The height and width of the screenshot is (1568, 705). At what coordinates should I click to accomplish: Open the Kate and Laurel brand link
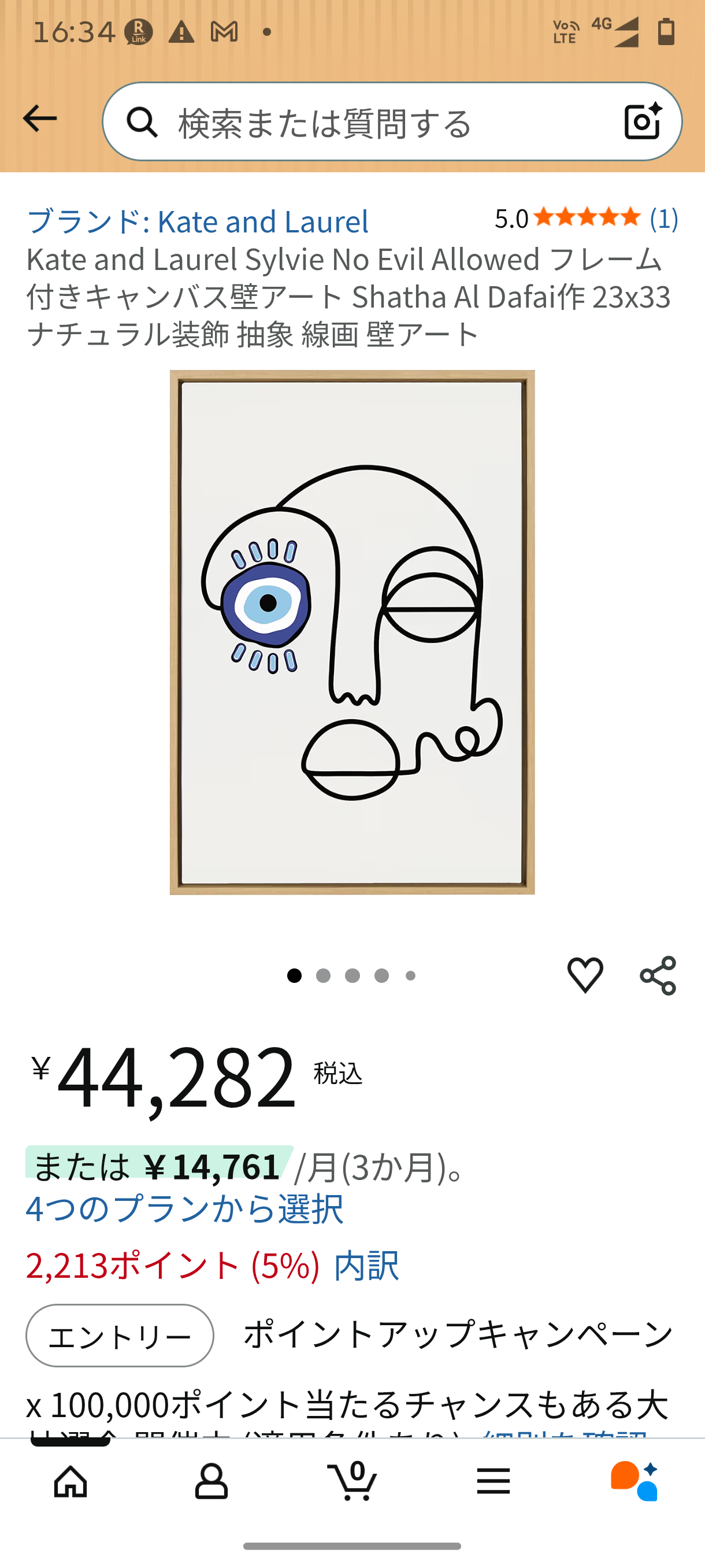click(198, 220)
